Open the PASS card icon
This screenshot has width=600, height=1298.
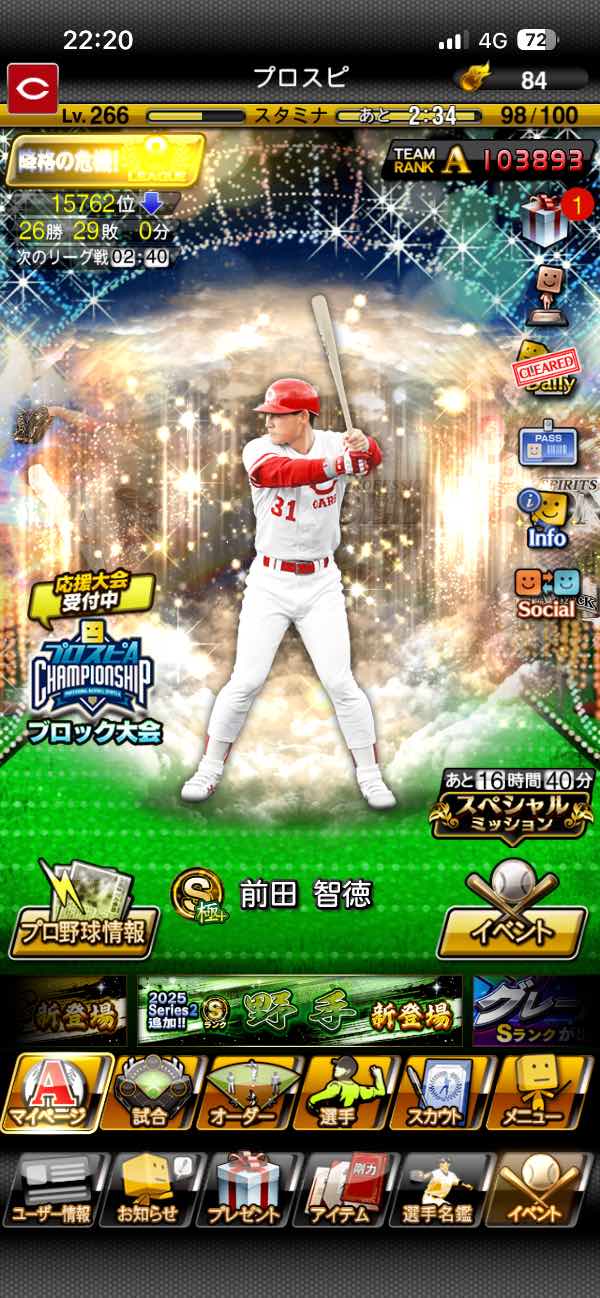click(546, 444)
